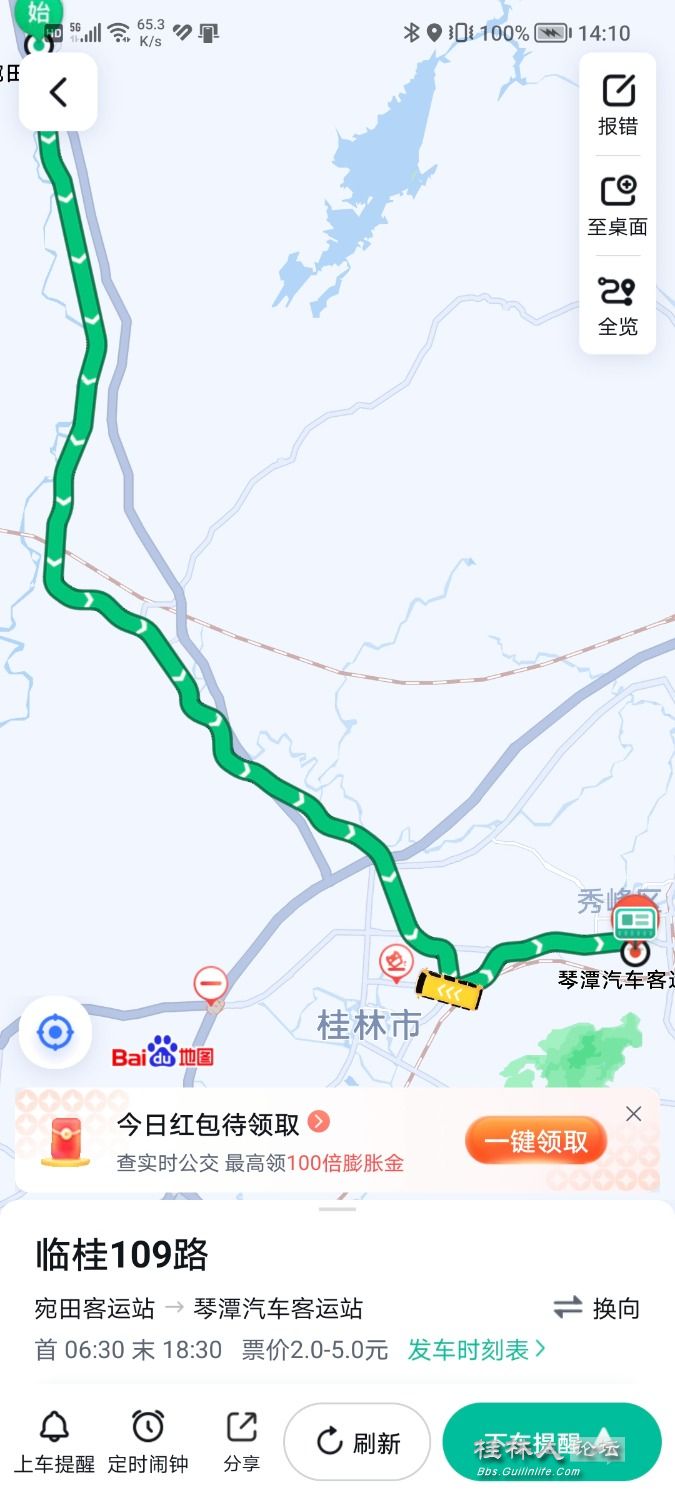Reverse route direction with 换向
Screen dimensions: 675x1500
pyautogui.click(x=597, y=1308)
